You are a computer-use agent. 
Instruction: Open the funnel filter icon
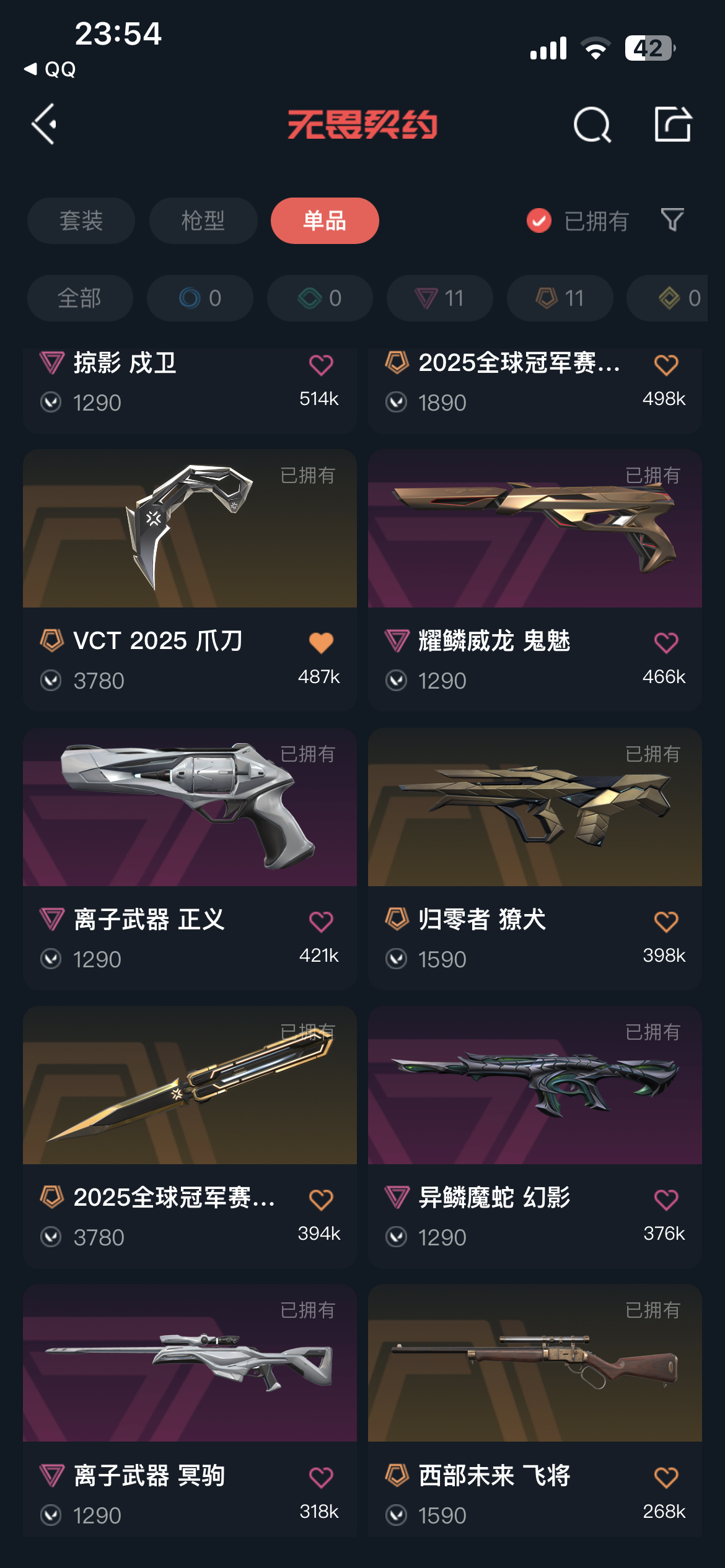(x=672, y=220)
